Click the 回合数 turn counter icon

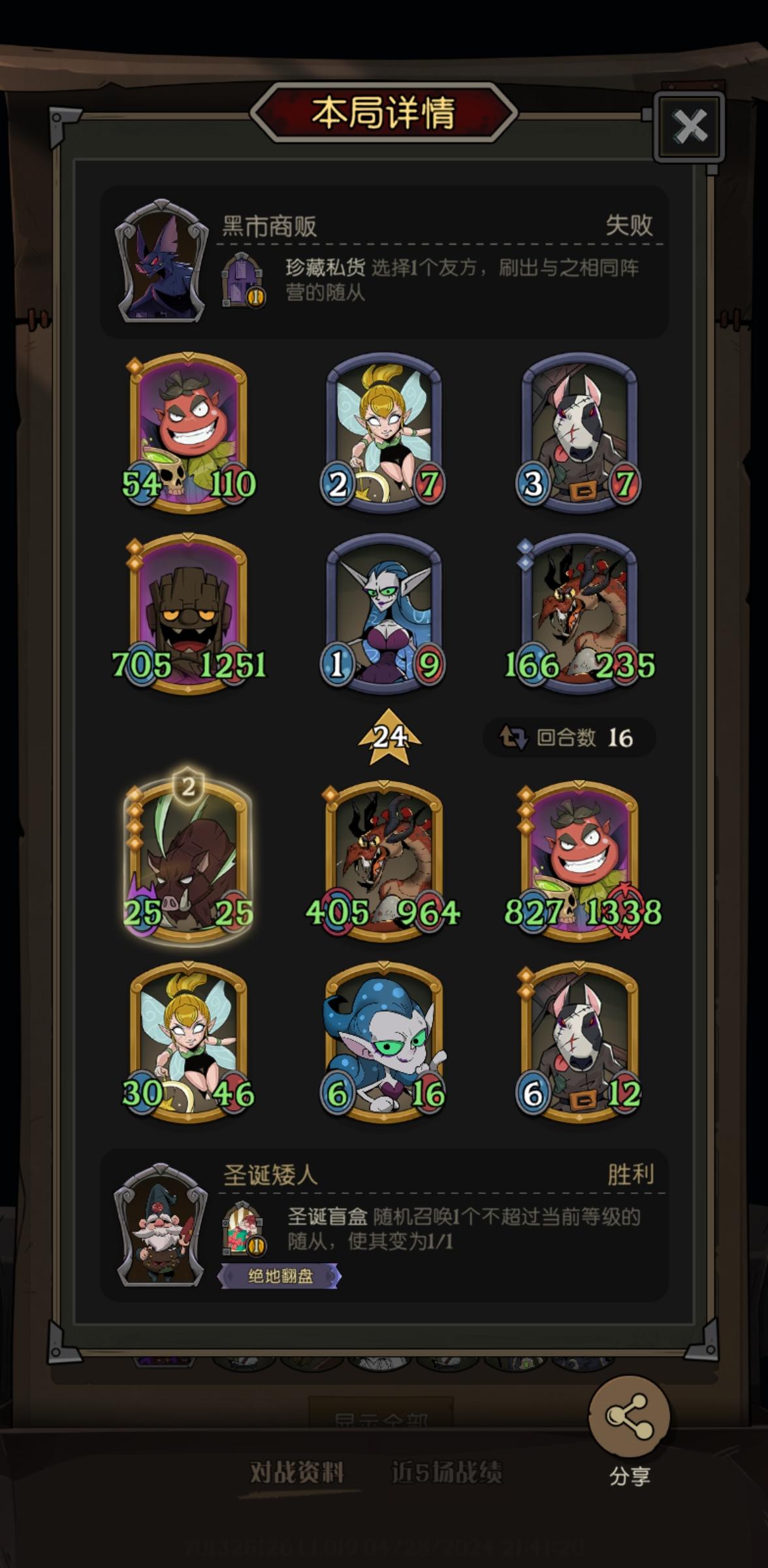tap(516, 737)
